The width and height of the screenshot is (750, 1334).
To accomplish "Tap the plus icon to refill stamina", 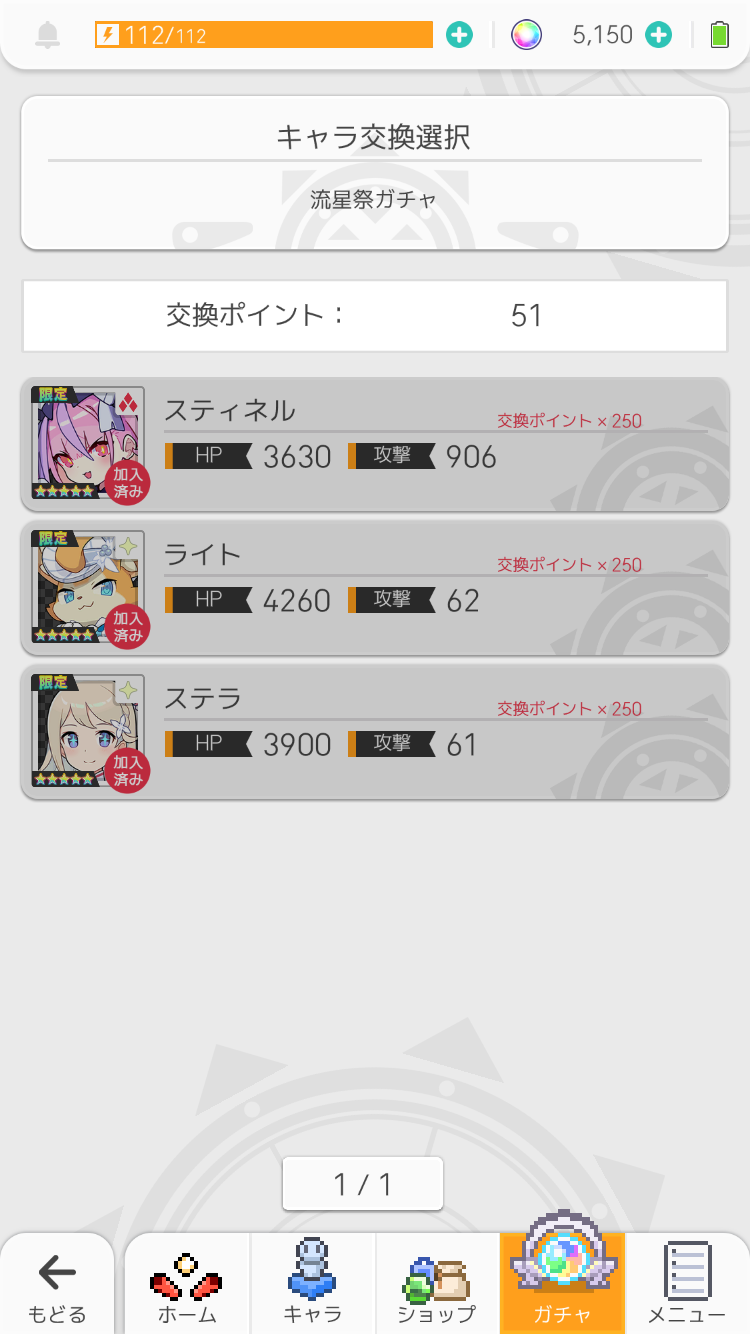I will click(x=459, y=35).
